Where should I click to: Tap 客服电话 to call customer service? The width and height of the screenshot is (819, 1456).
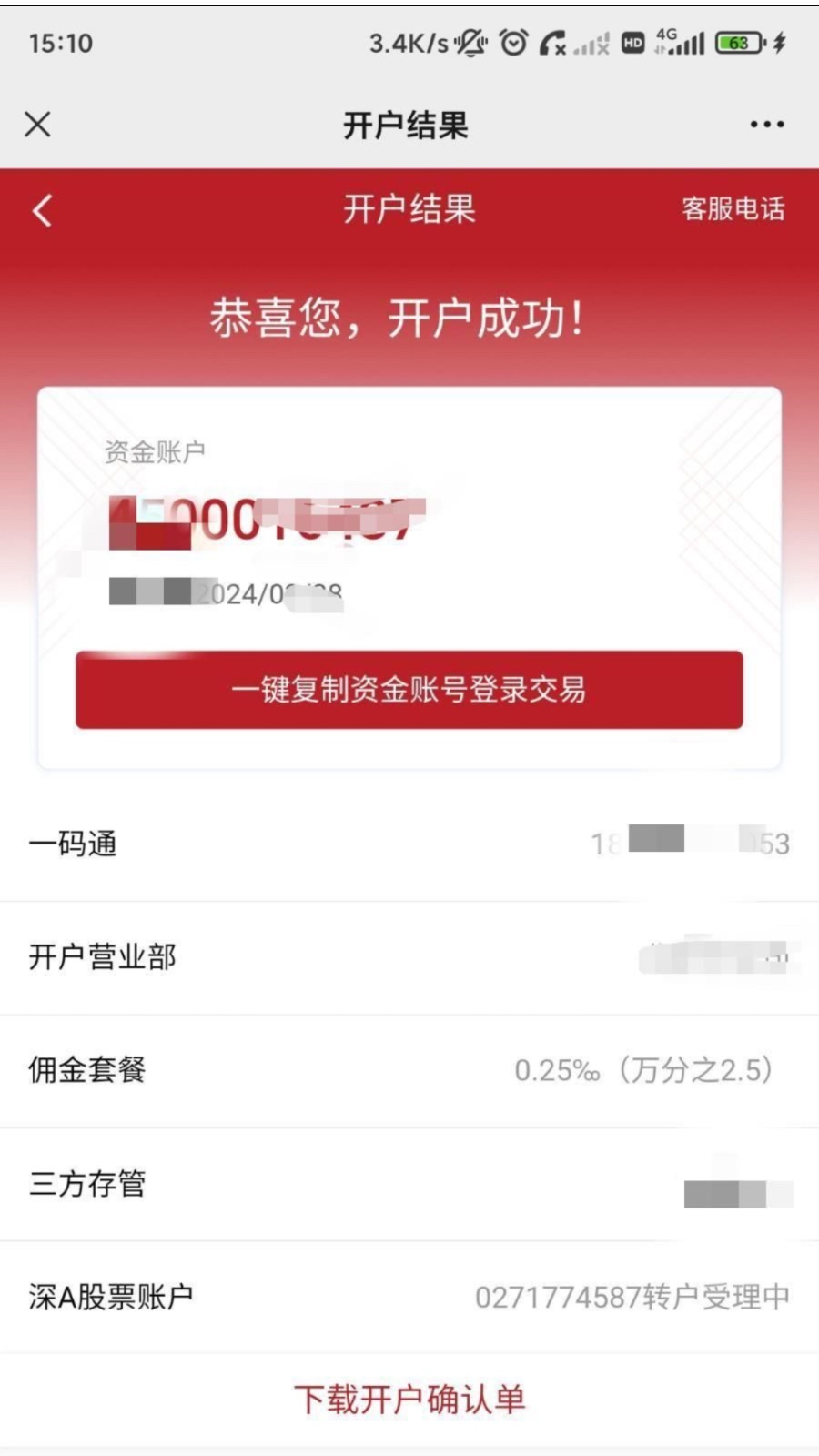pyautogui.click(x=733, y=209)
